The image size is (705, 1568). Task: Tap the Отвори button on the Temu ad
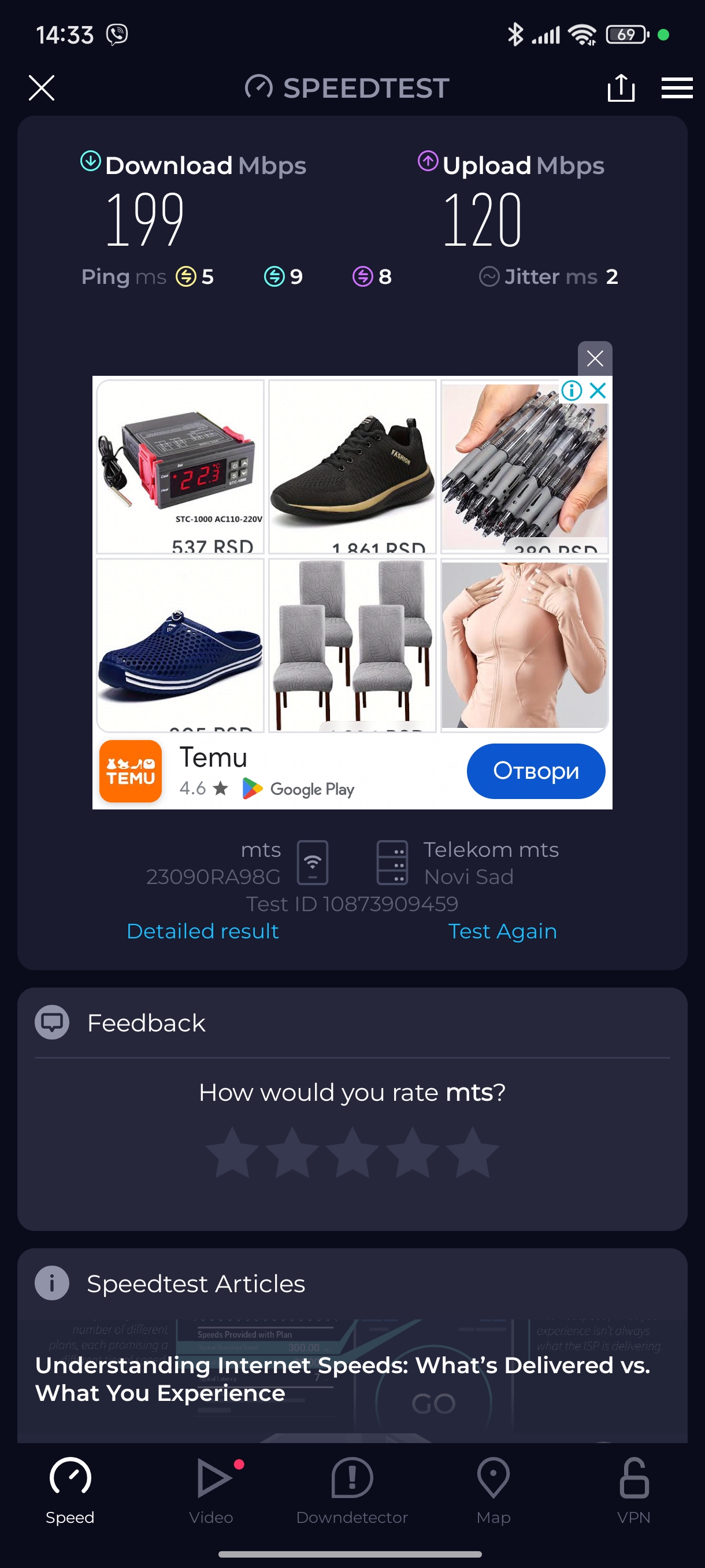point(535,771)
